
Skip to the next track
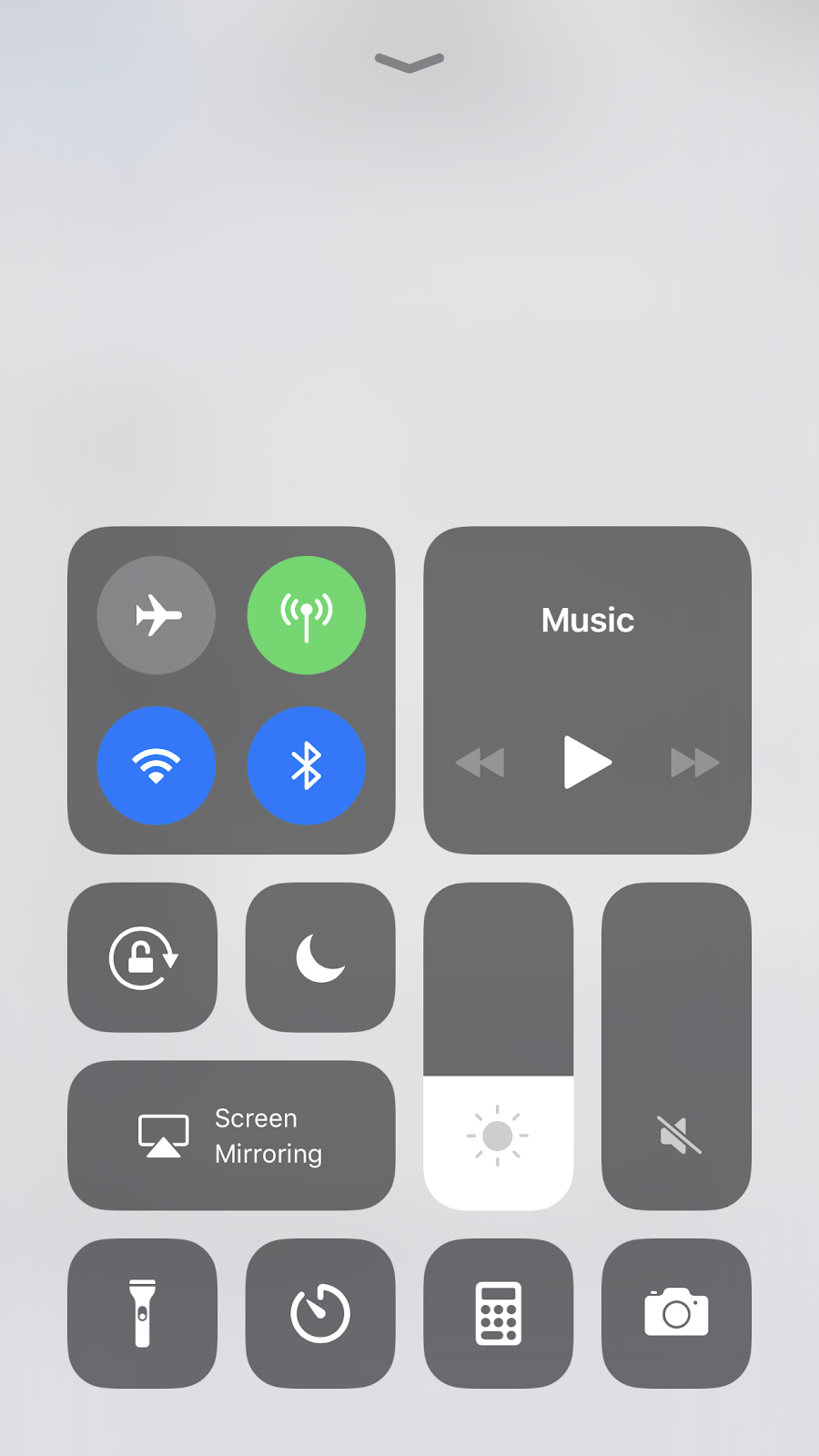[x=694, y=763]
